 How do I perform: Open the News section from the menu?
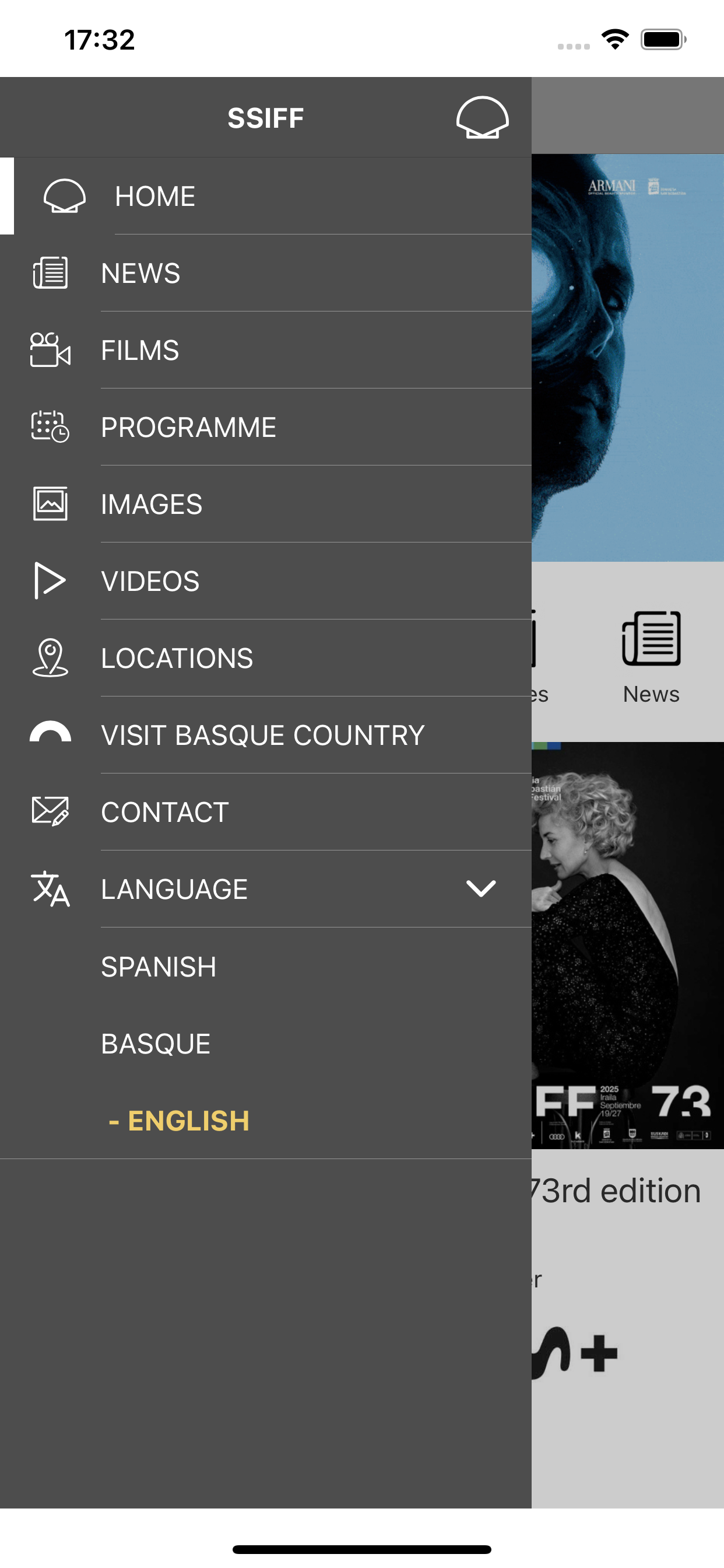pos(266,274)
